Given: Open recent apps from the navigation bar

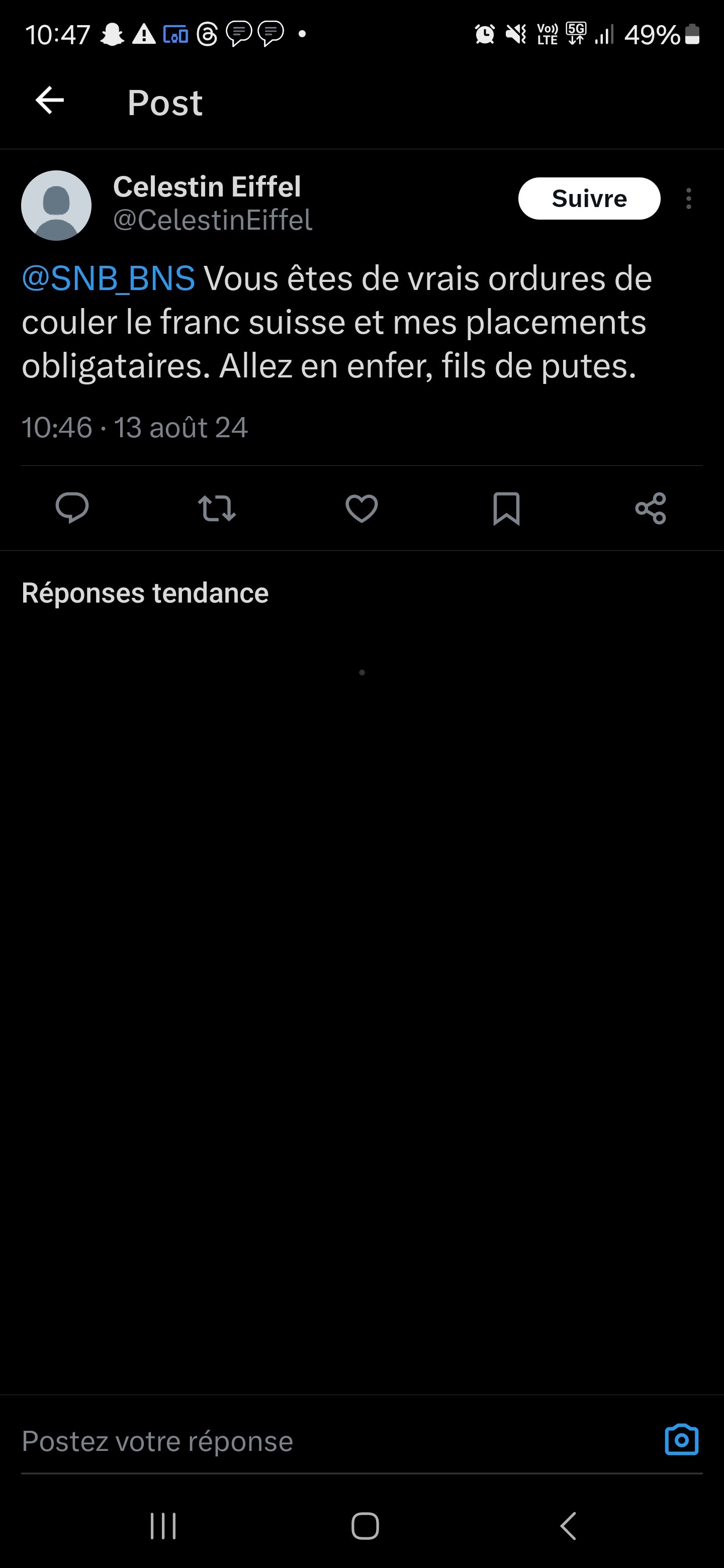Looking at the screenshot, I should (163, 1526).
